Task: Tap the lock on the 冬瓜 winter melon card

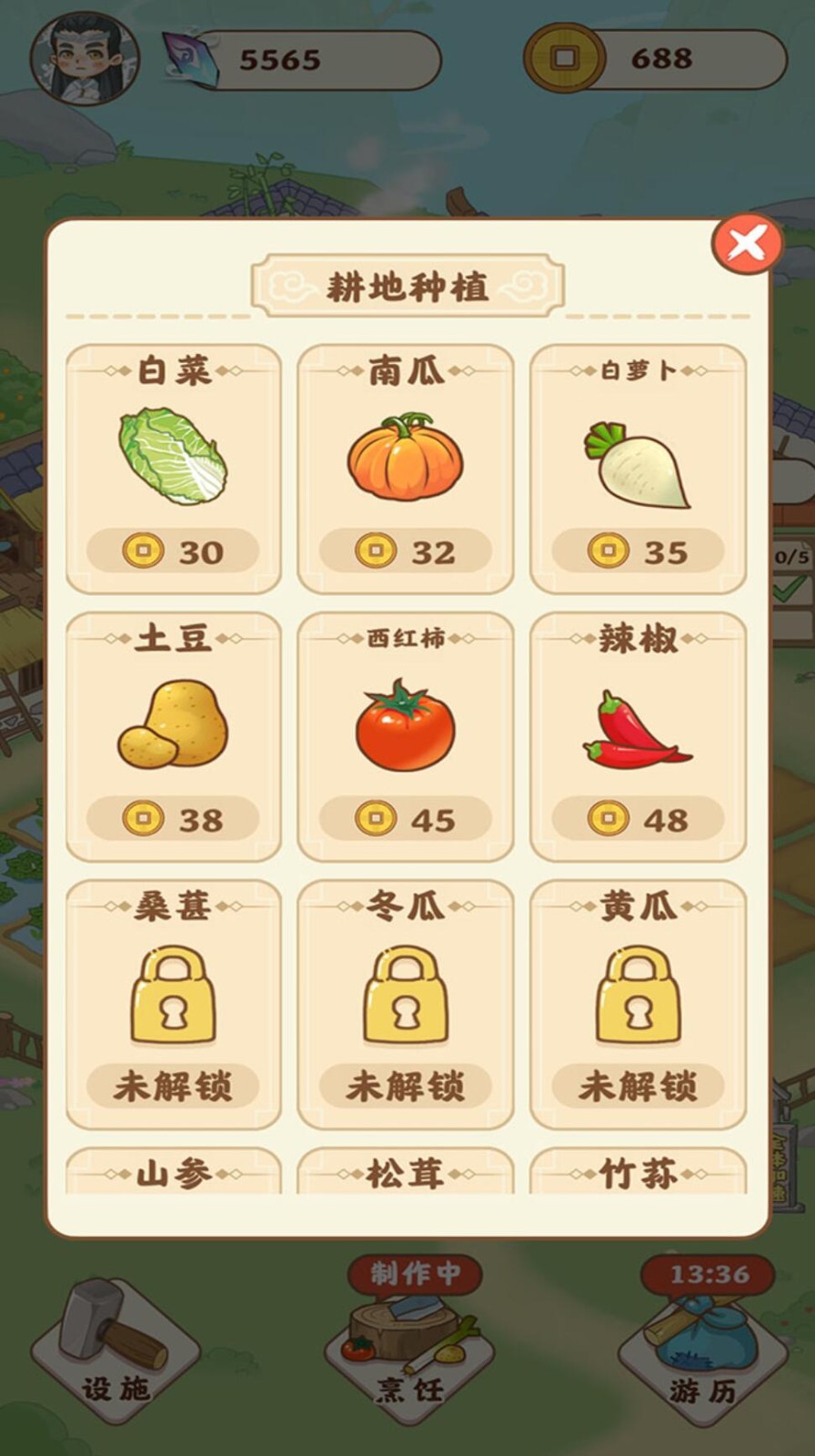Action: [407, 996]
